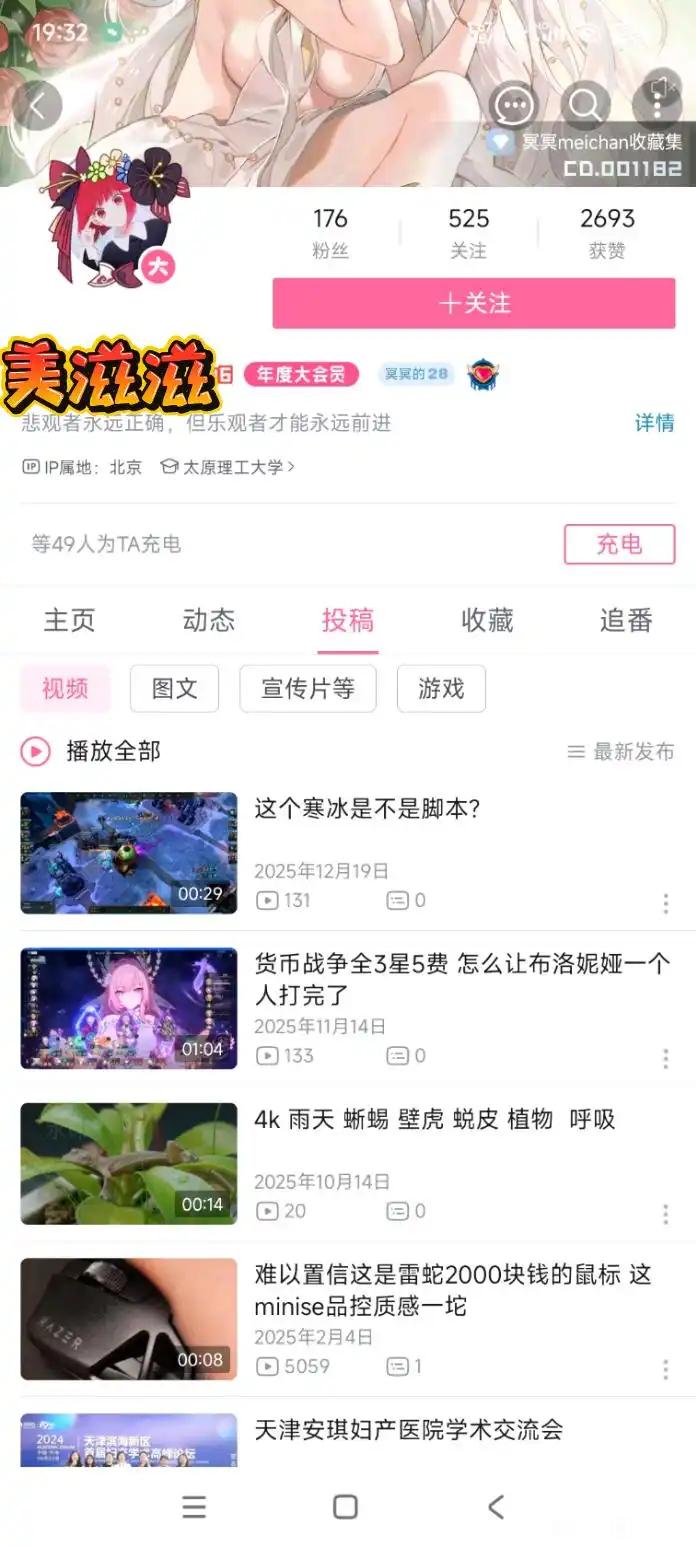This screenshot has height=1547, width=696.
Task: Open the message bubble icon
Action: [515, 105]
